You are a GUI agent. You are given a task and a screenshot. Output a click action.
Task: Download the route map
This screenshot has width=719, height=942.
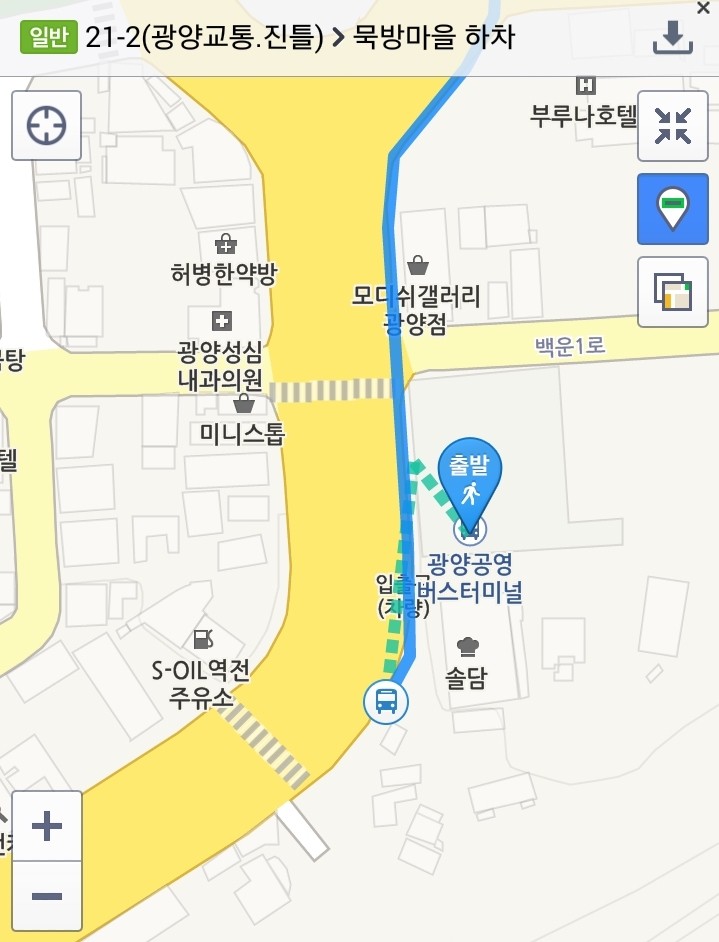click(x=672, y=38)
